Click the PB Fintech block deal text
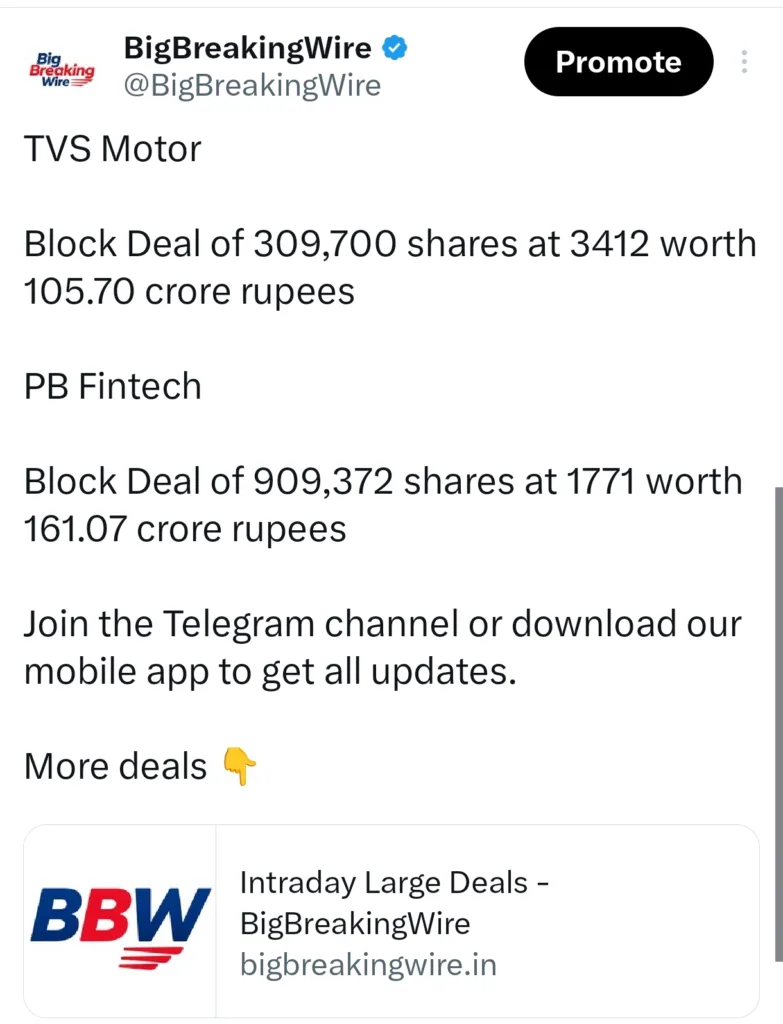Viewport: 783px width, 1024px height. point(383,504)
